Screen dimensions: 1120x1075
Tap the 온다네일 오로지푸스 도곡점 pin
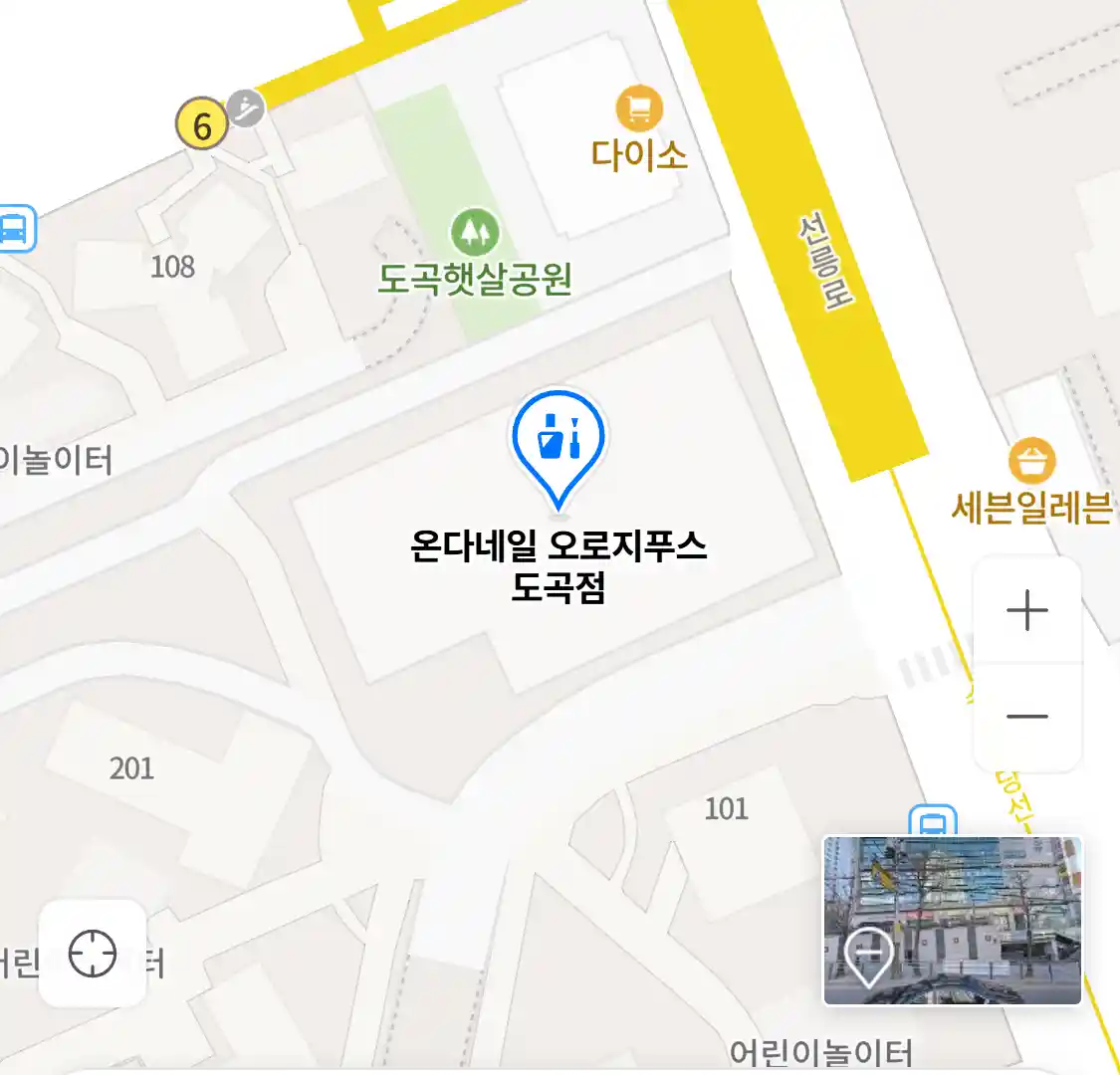click(x=560, y=442)
